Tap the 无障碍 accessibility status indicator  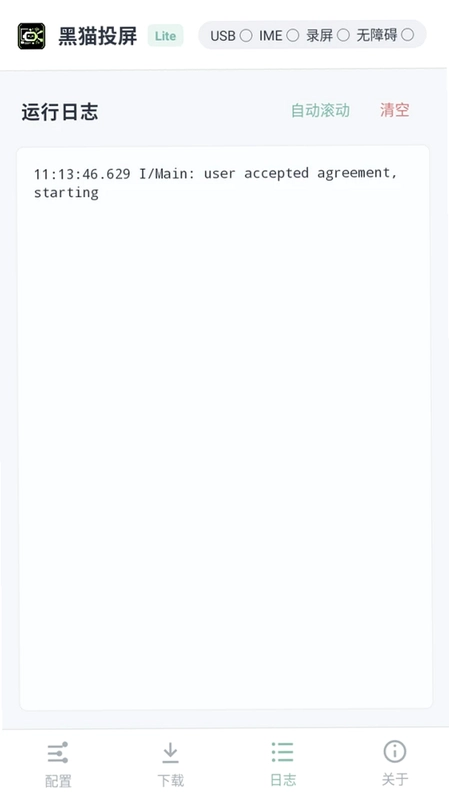click(385, 35)
